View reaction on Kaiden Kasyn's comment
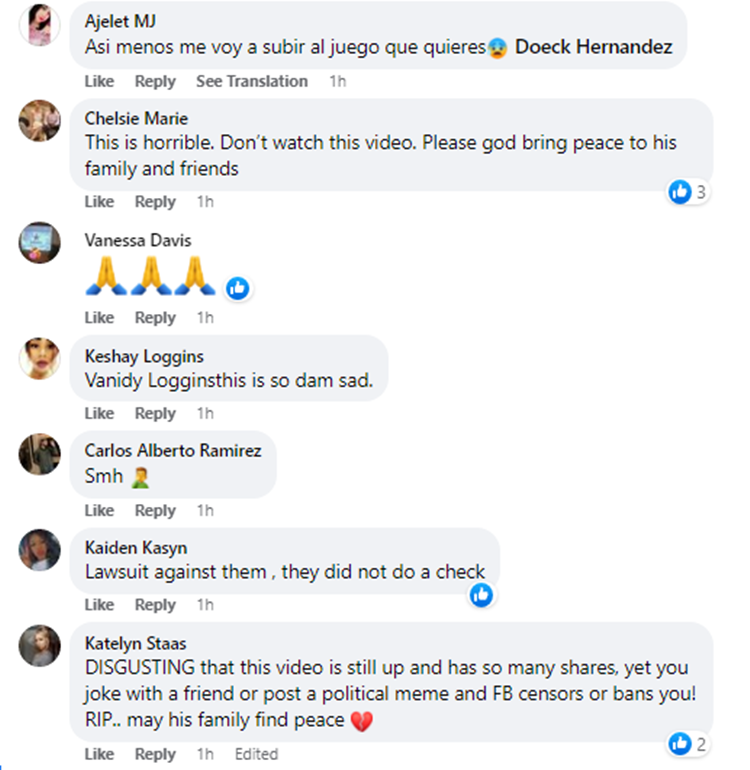Viewport: 750px width, 770px height. pos(481,595)
